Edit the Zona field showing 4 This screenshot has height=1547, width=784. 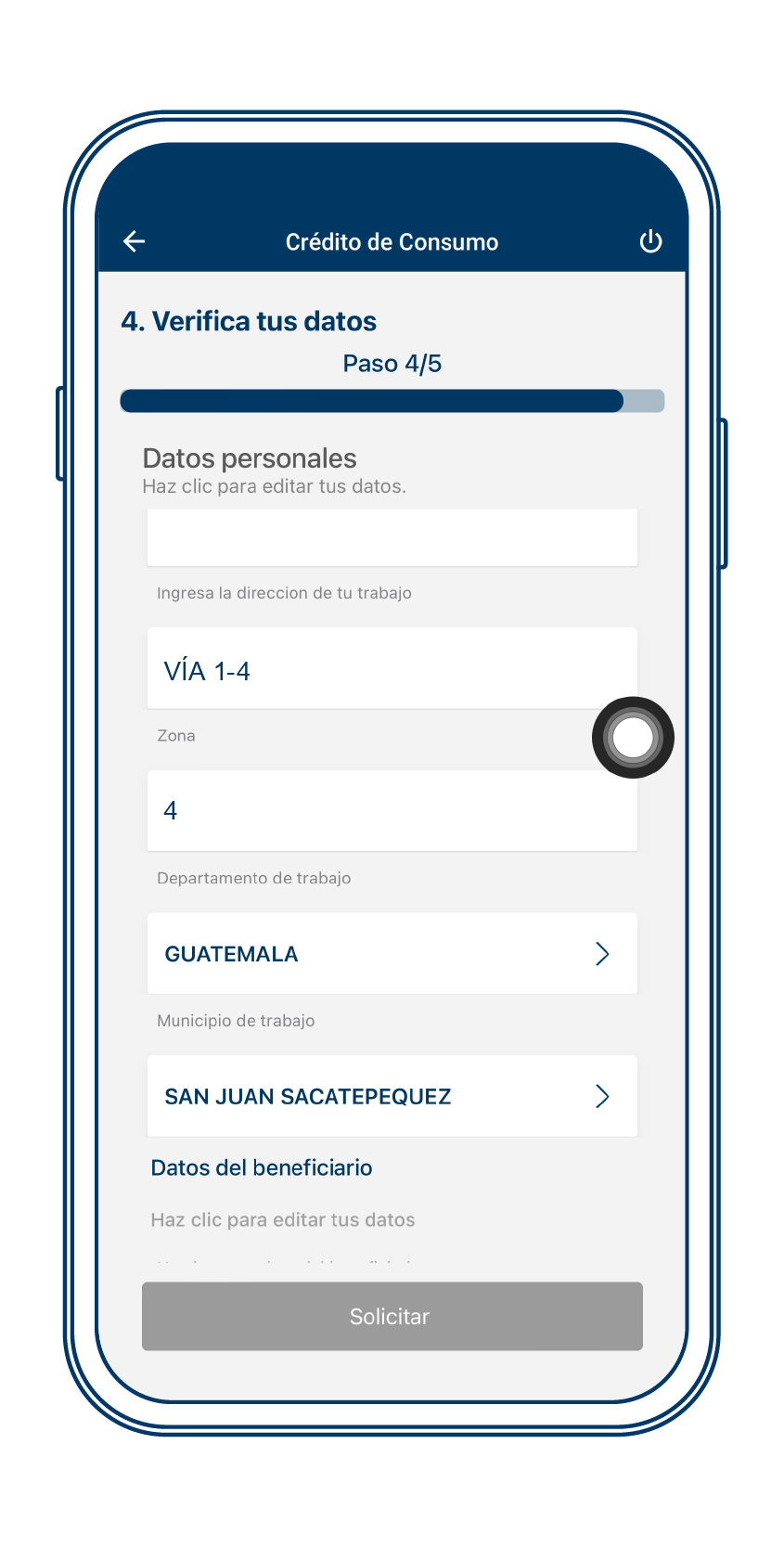371,810
